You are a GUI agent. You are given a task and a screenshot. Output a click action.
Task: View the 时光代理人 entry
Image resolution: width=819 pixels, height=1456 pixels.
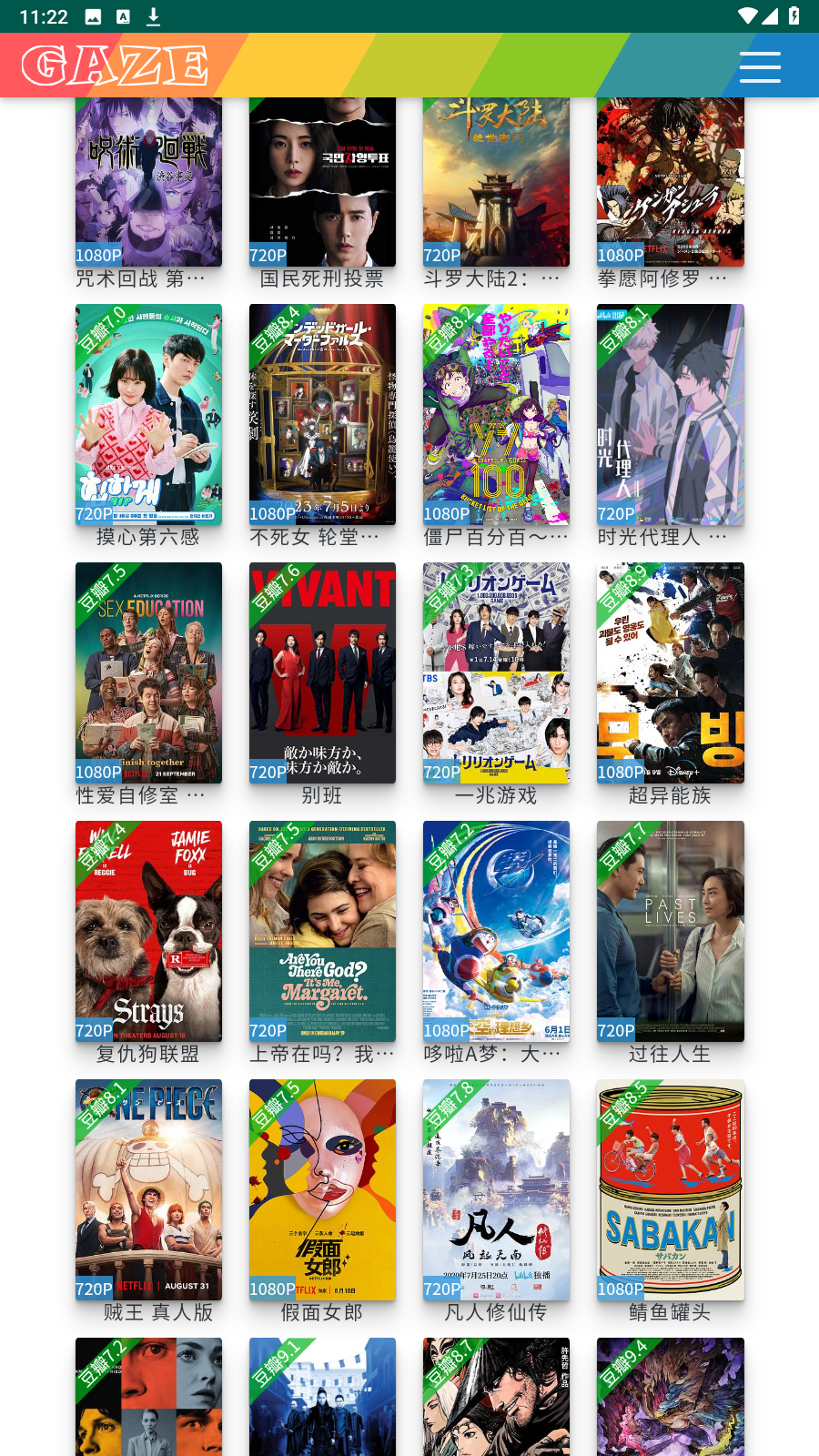coord(670,414)
